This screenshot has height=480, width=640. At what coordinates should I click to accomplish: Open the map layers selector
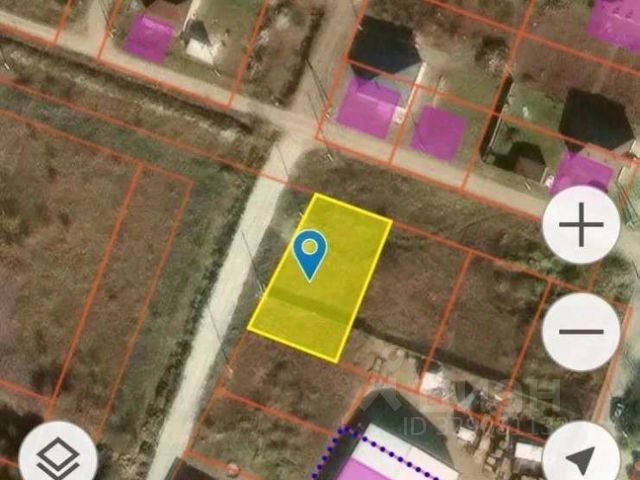58,455
